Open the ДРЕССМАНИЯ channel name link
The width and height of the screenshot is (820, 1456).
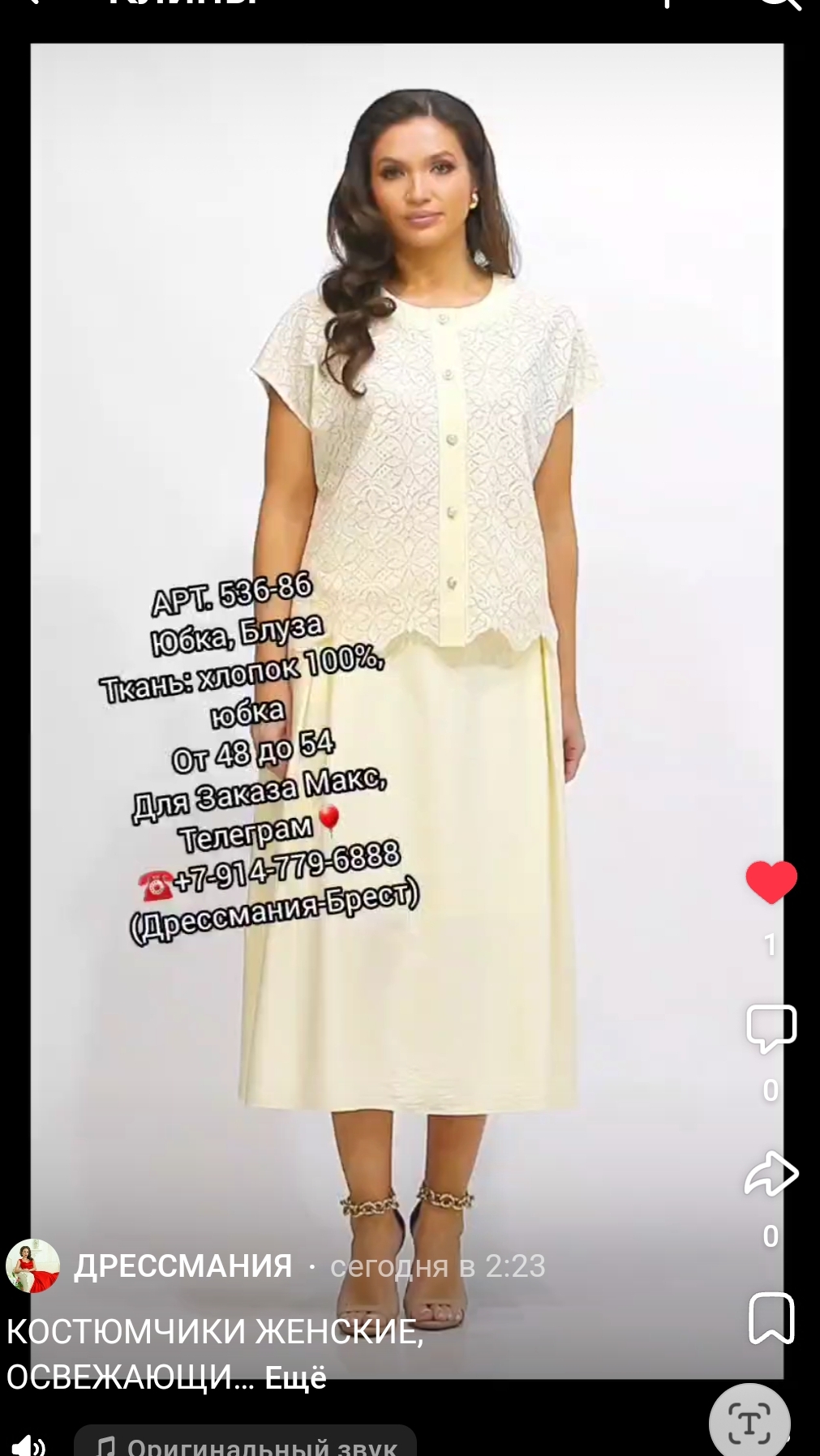pos(183,1266)
